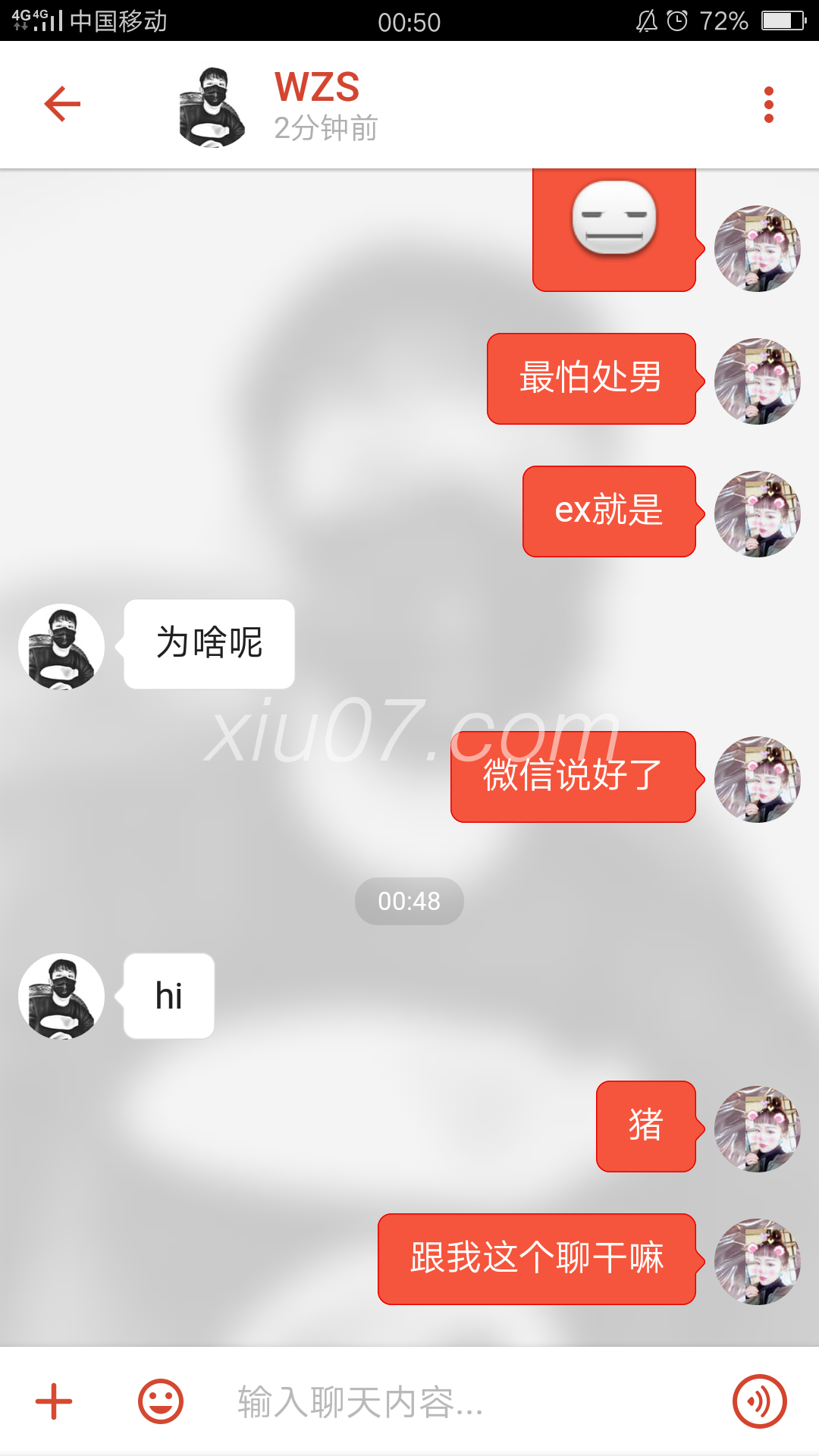Screen dimensions: 819x1456
Task: Go back using the red arrow
Action: [62, 104]
